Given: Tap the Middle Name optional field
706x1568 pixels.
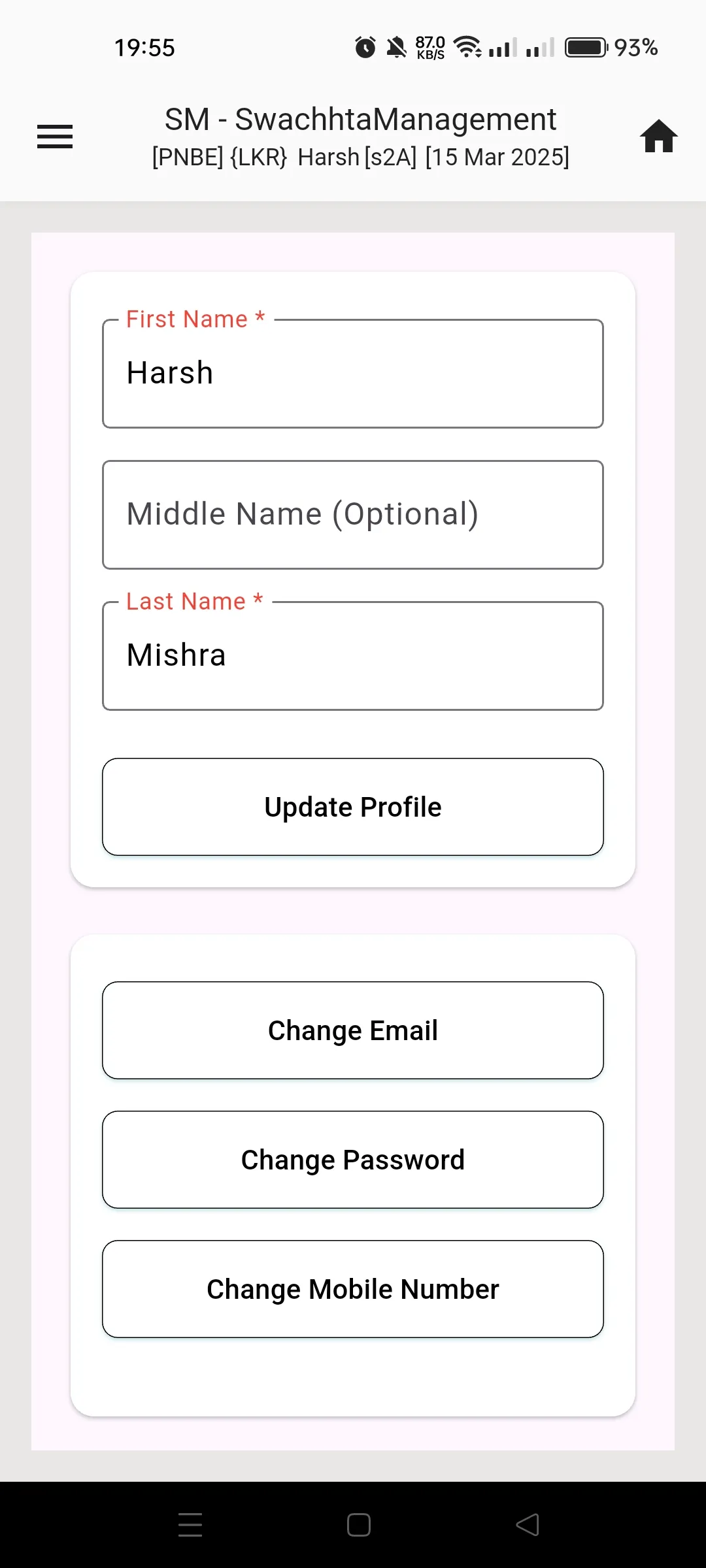Looking at the screenshot, I should 352,514.
